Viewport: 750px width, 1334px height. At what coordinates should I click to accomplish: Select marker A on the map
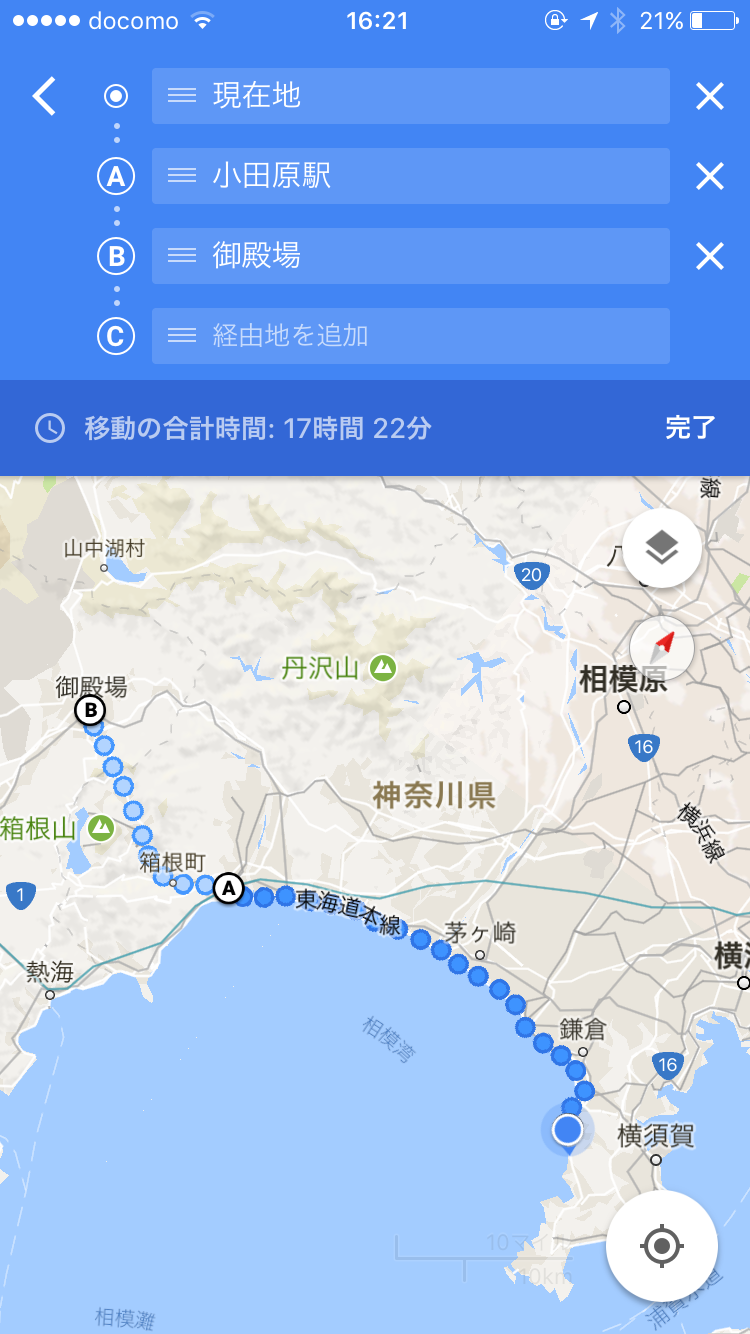point(229,888)
